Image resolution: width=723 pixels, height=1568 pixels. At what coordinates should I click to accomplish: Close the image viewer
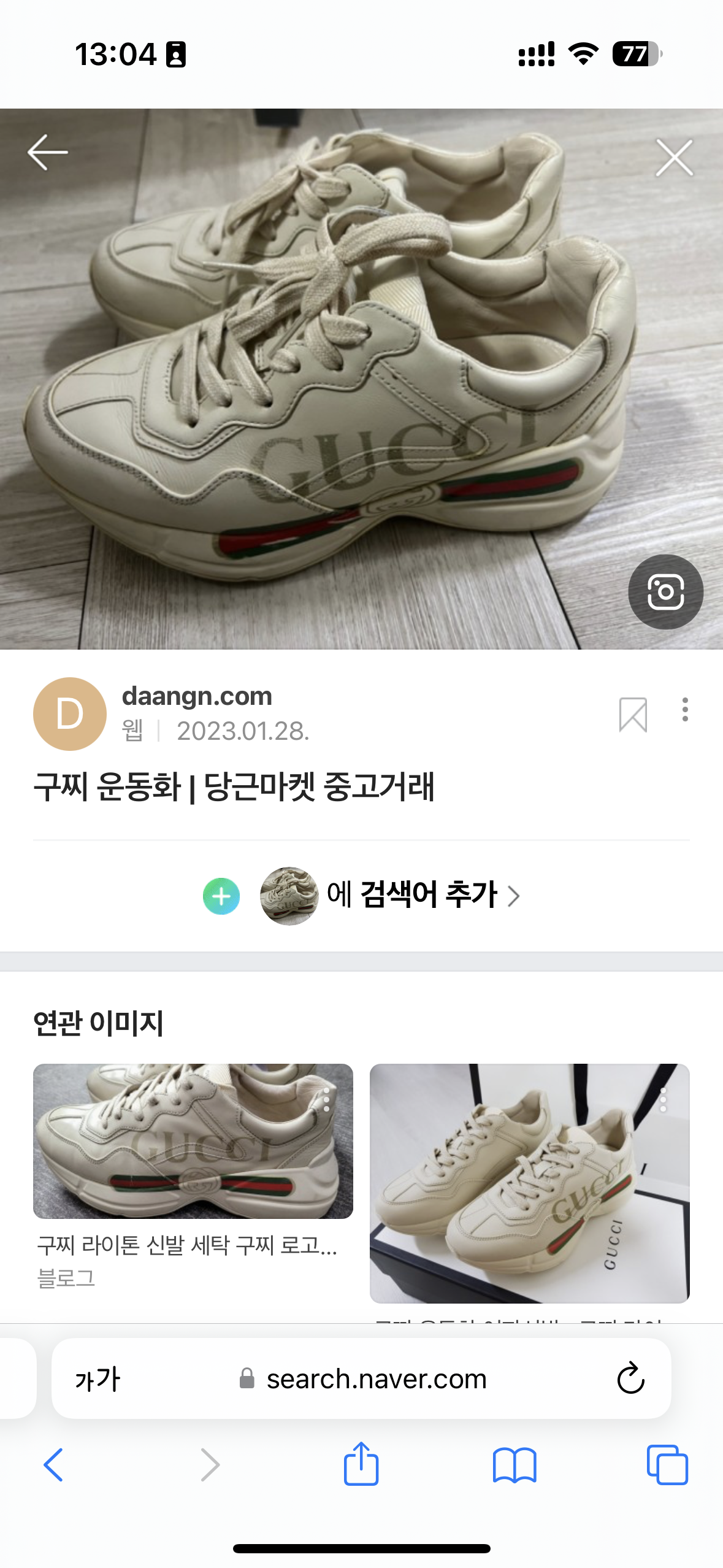tap(674, 158)
